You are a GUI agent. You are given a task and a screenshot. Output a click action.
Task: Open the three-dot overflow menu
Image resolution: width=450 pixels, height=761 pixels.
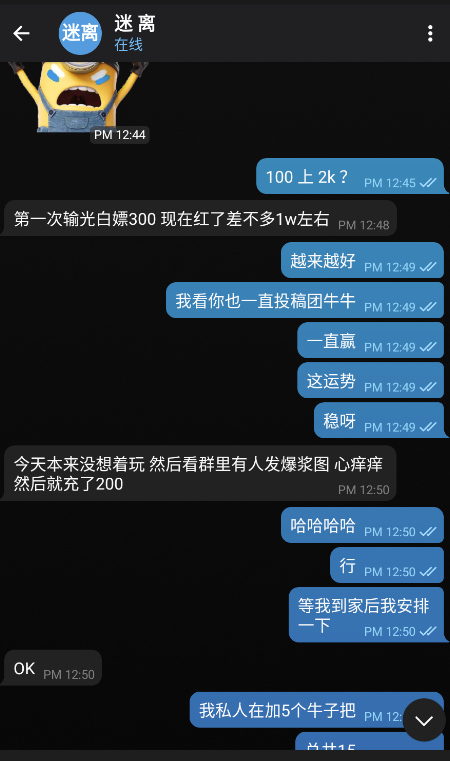click(x=430, y=33)
